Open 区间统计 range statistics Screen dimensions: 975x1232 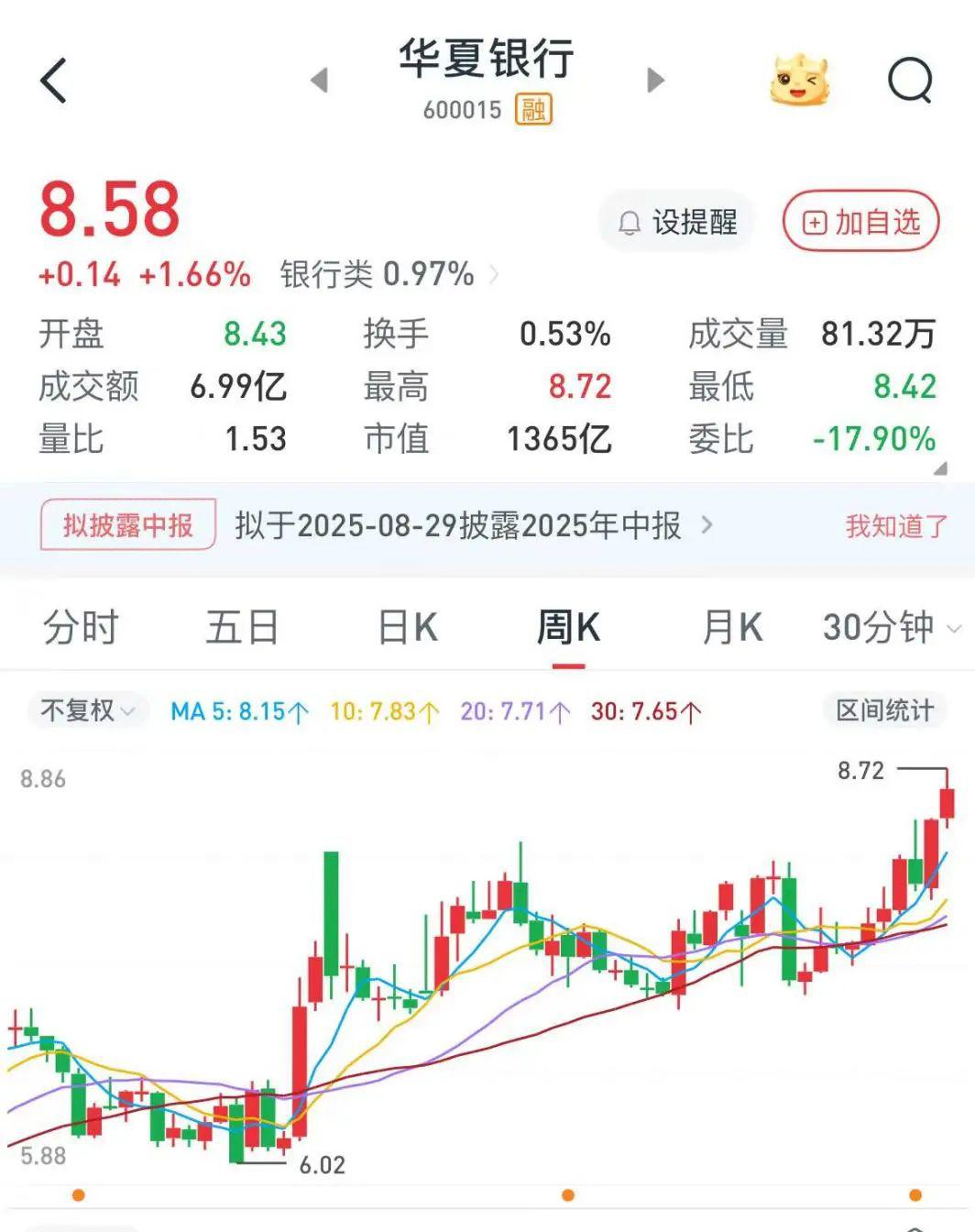[884, 710]
